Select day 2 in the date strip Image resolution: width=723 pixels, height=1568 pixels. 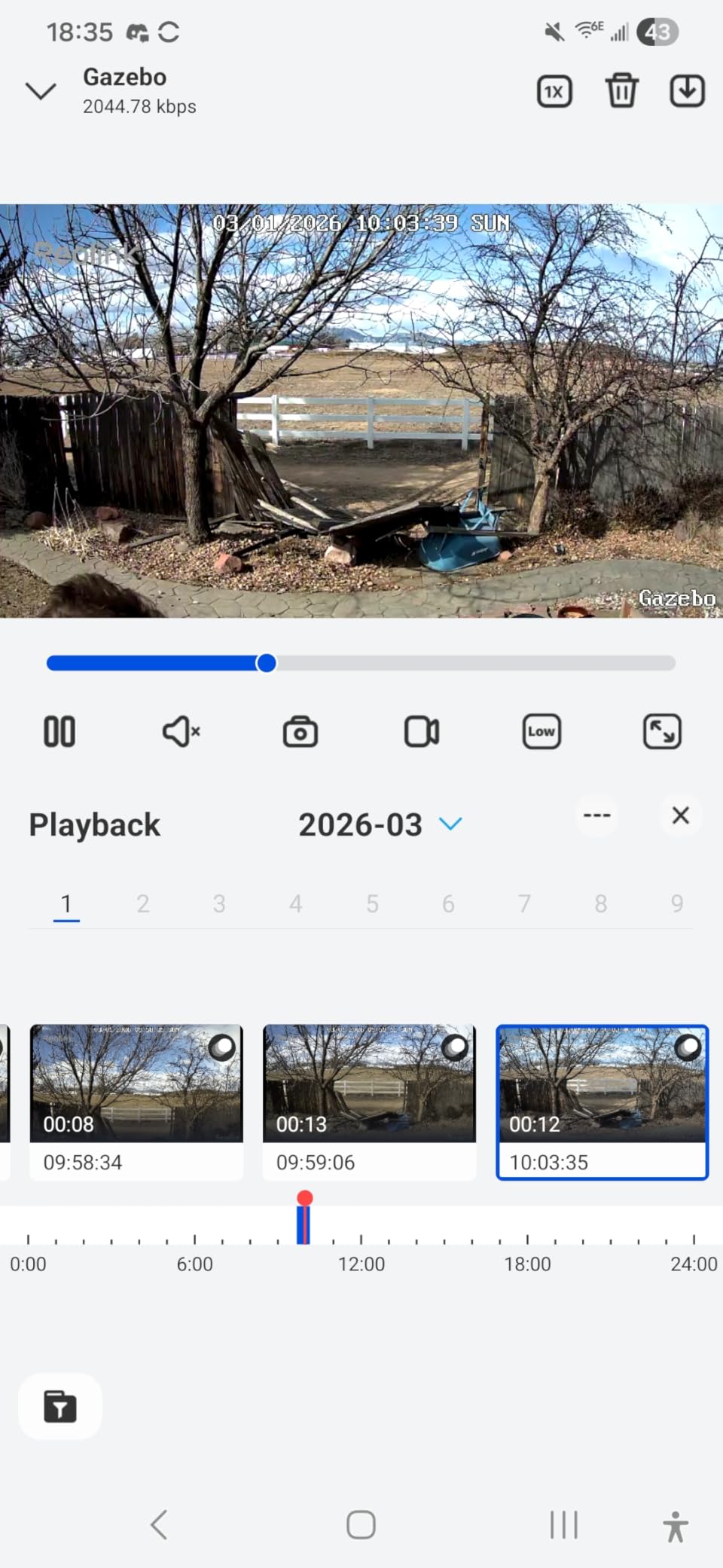coord(143,903)
